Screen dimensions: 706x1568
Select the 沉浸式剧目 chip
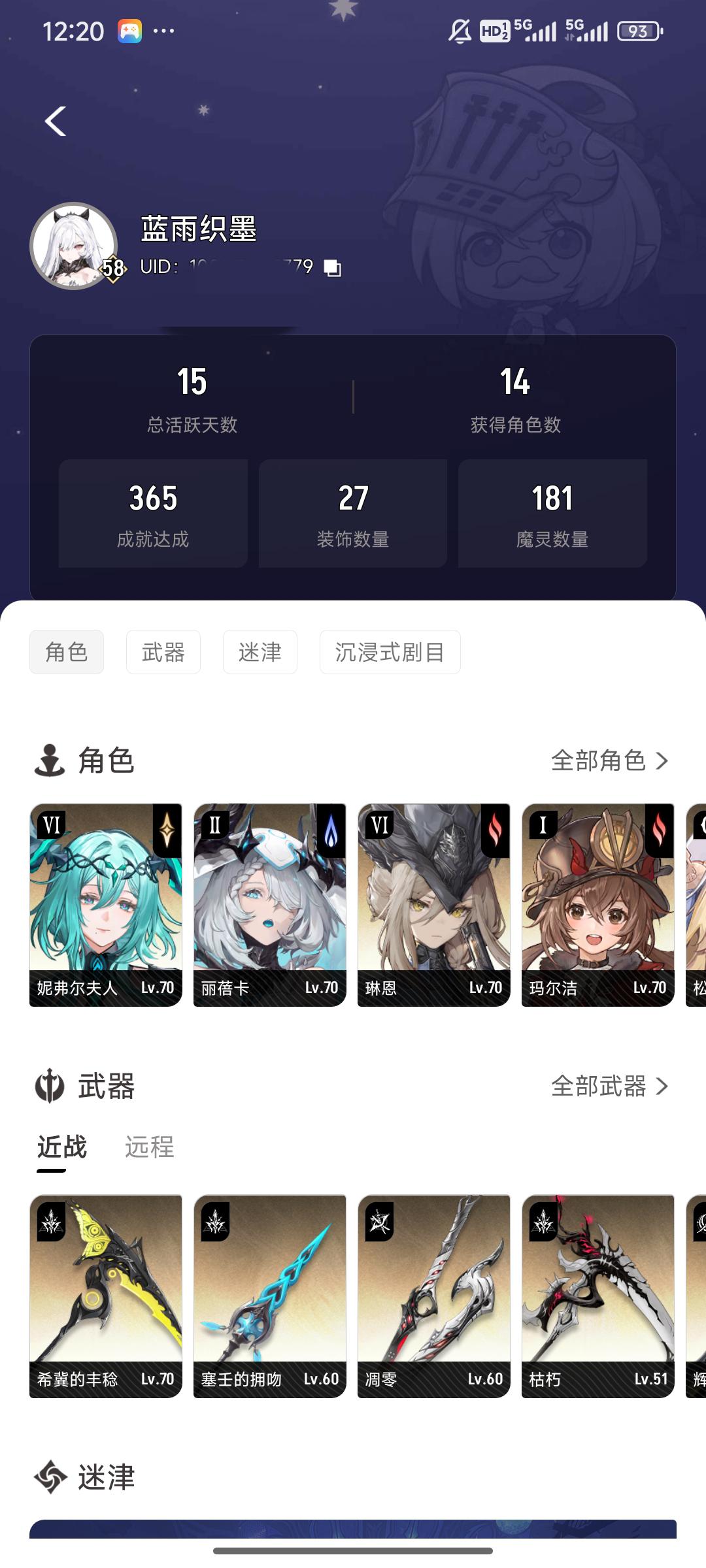390,652
